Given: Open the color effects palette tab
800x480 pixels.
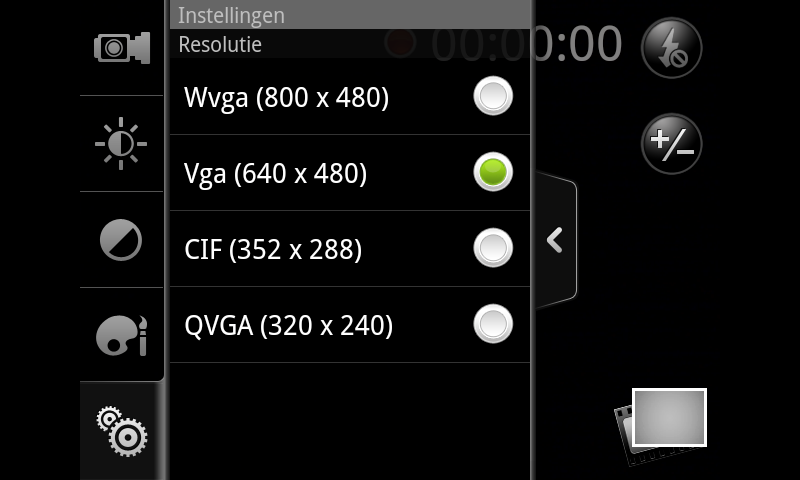Looking at the screenshot, I should [x=121, y=335].
